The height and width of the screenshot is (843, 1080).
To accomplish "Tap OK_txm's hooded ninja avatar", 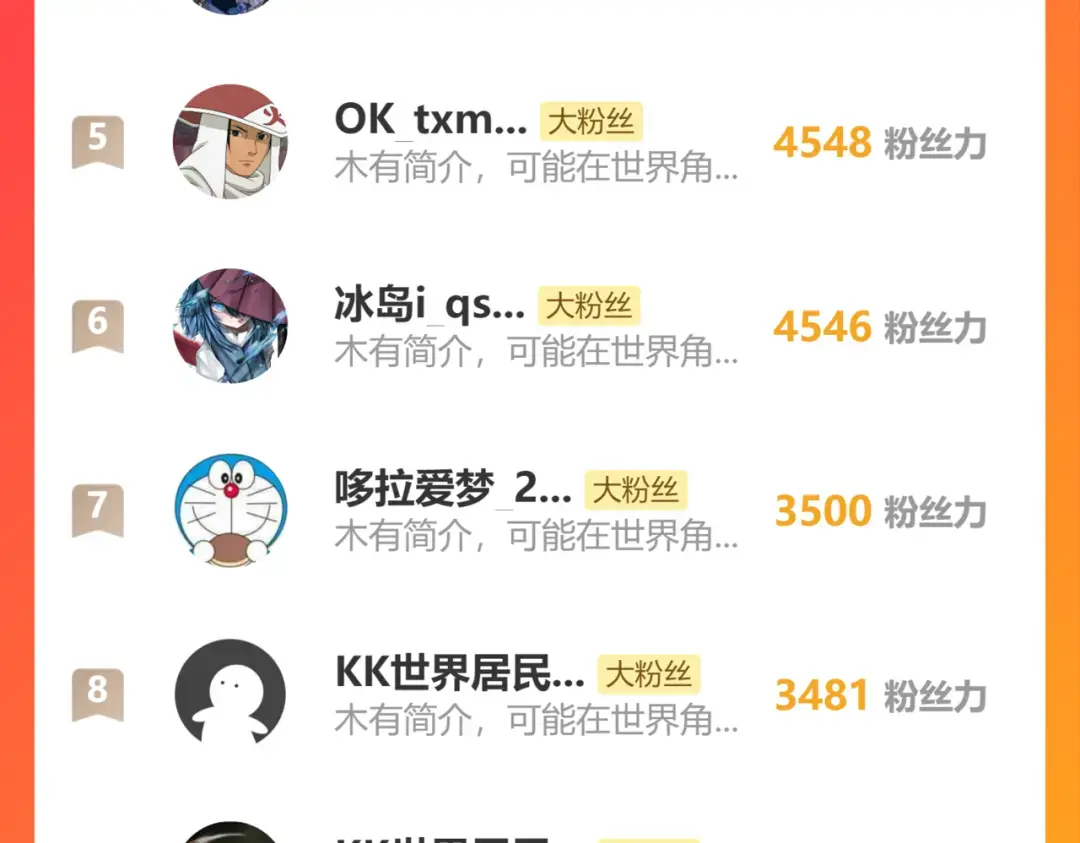I will [230, 141].
